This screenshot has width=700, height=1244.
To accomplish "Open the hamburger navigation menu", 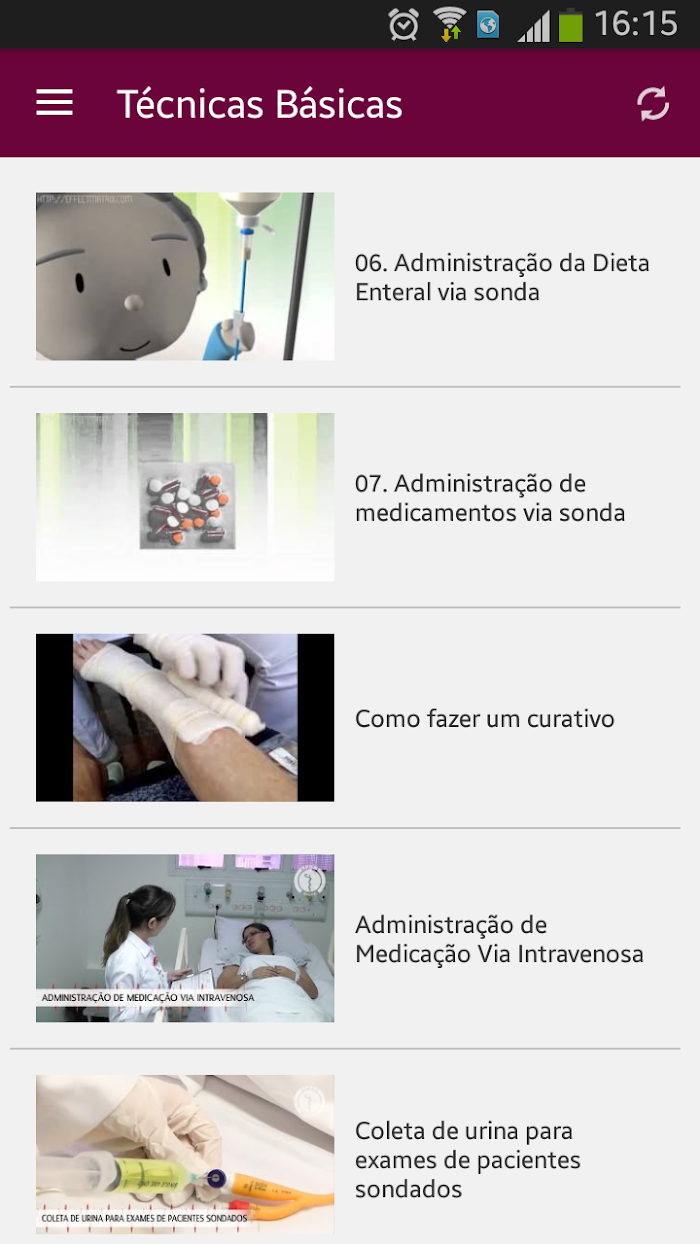I will click(54, 103).
